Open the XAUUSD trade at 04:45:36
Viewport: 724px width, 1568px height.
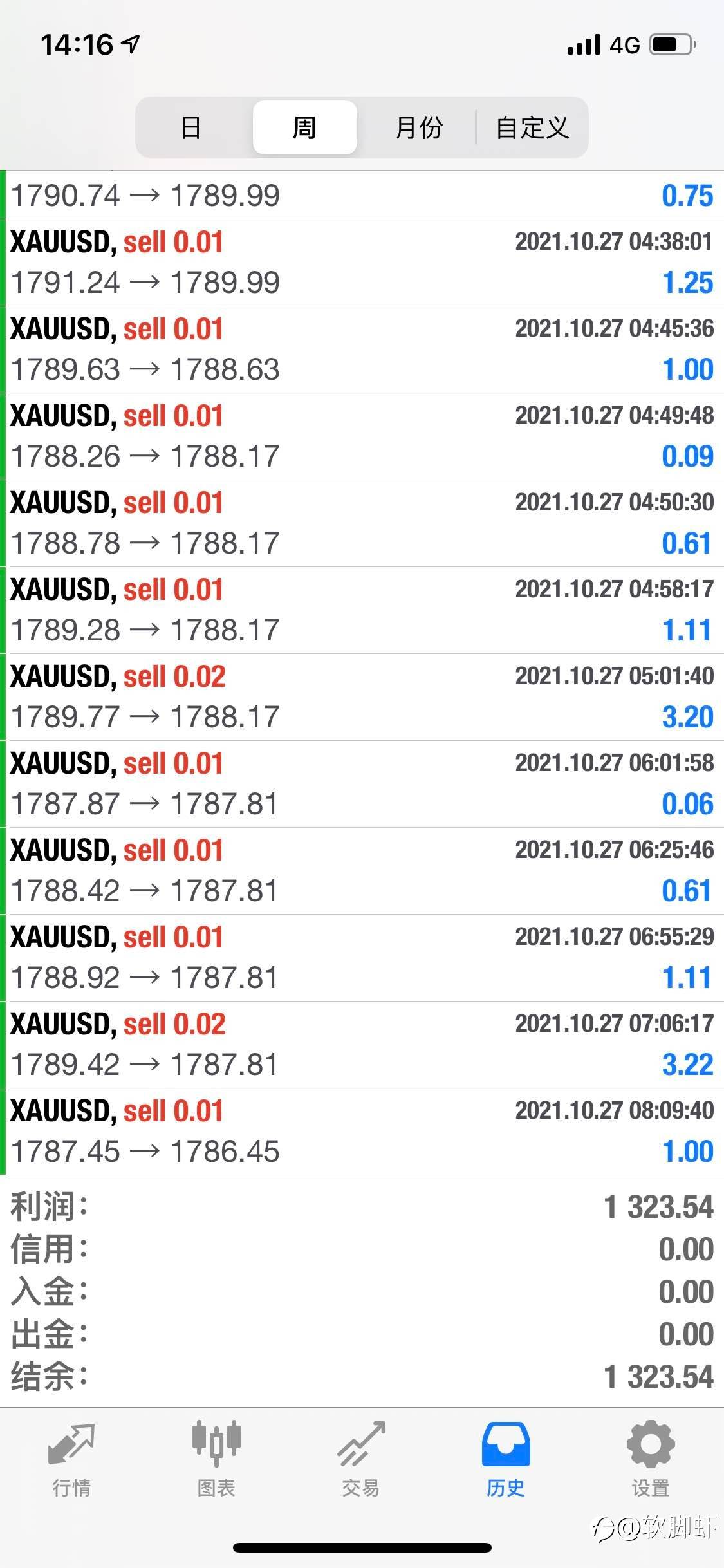click(362, 350)
